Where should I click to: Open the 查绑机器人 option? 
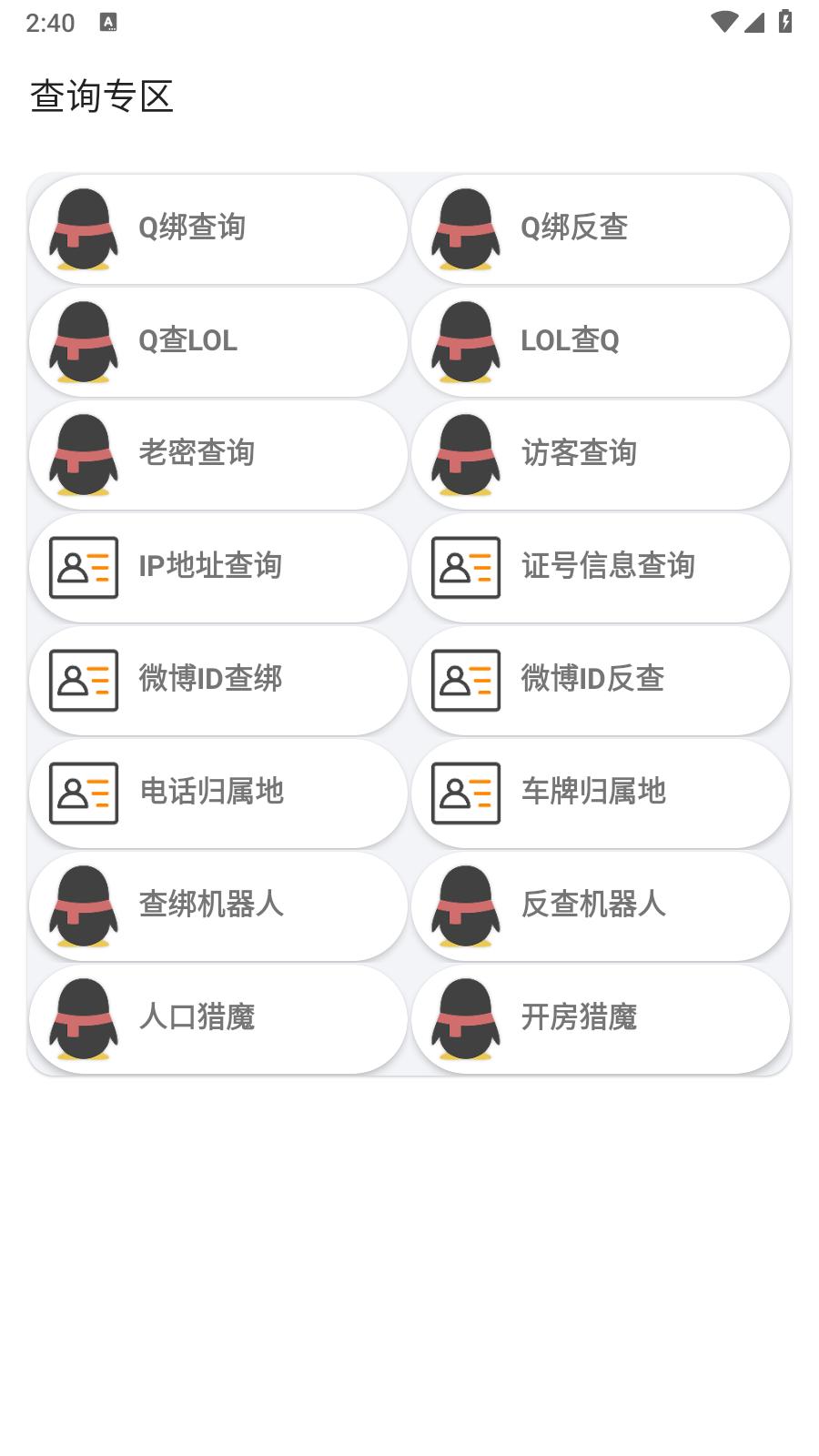[x=218, y=905]
